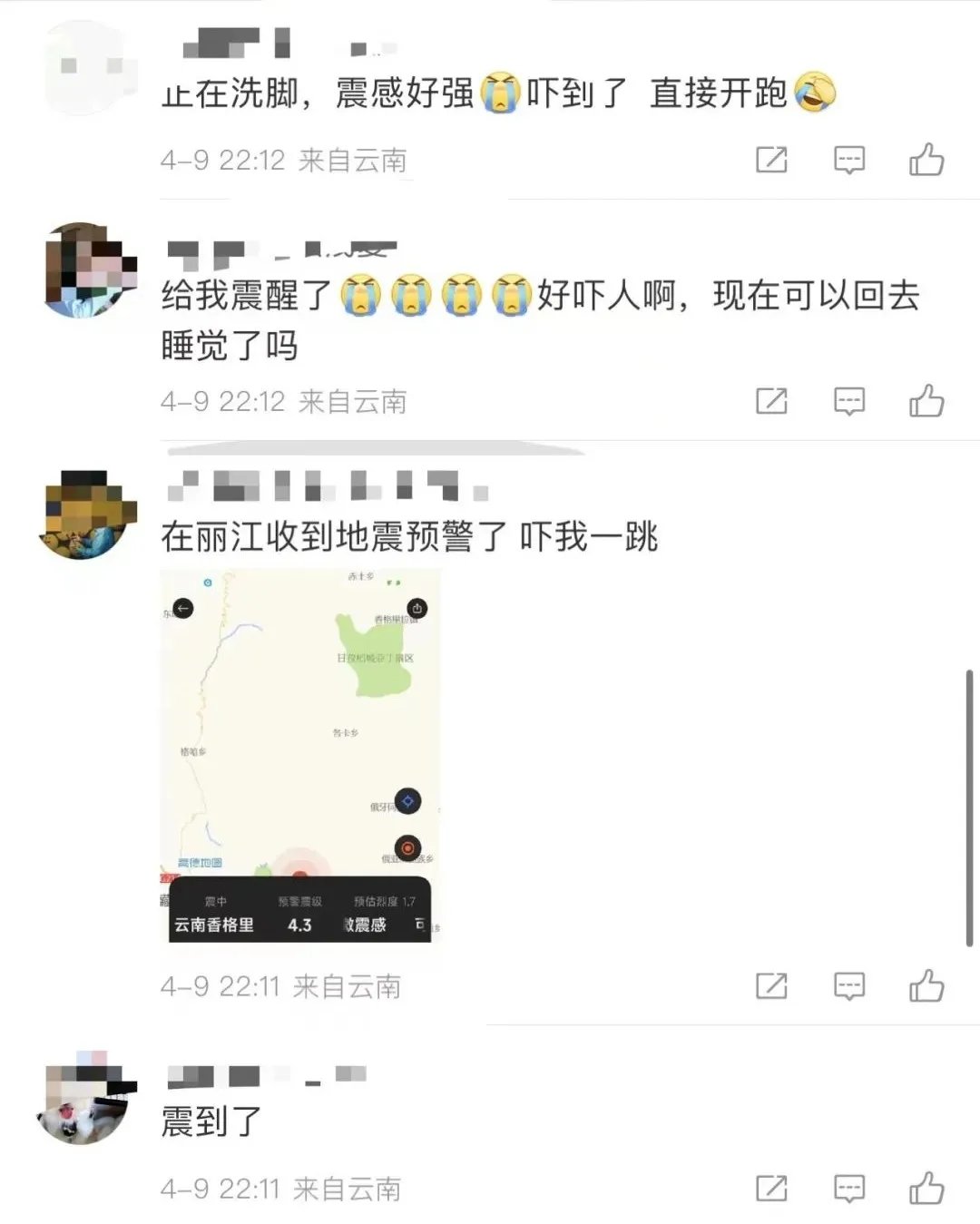Tap the repost icon under the first comment
This screenshot has width=980, height=1224.
tap(772, 160)
